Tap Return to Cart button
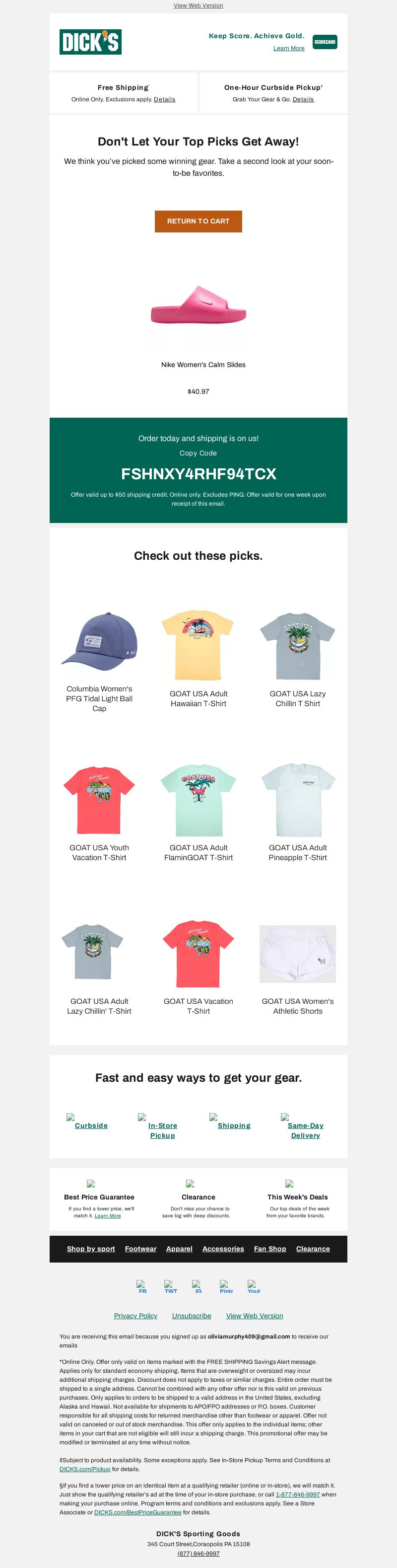 click(198, 221)
